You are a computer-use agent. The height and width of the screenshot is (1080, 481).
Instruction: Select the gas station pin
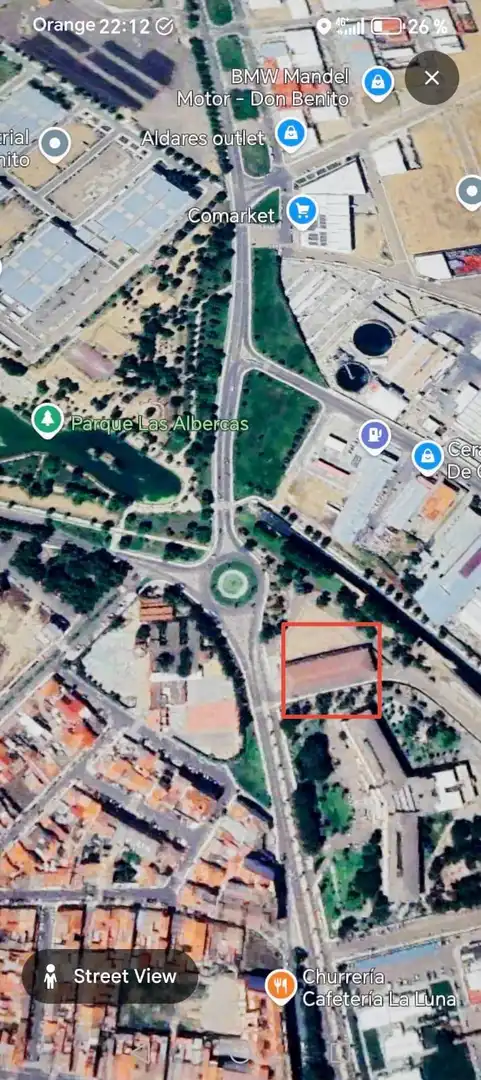tap(375, 437)
